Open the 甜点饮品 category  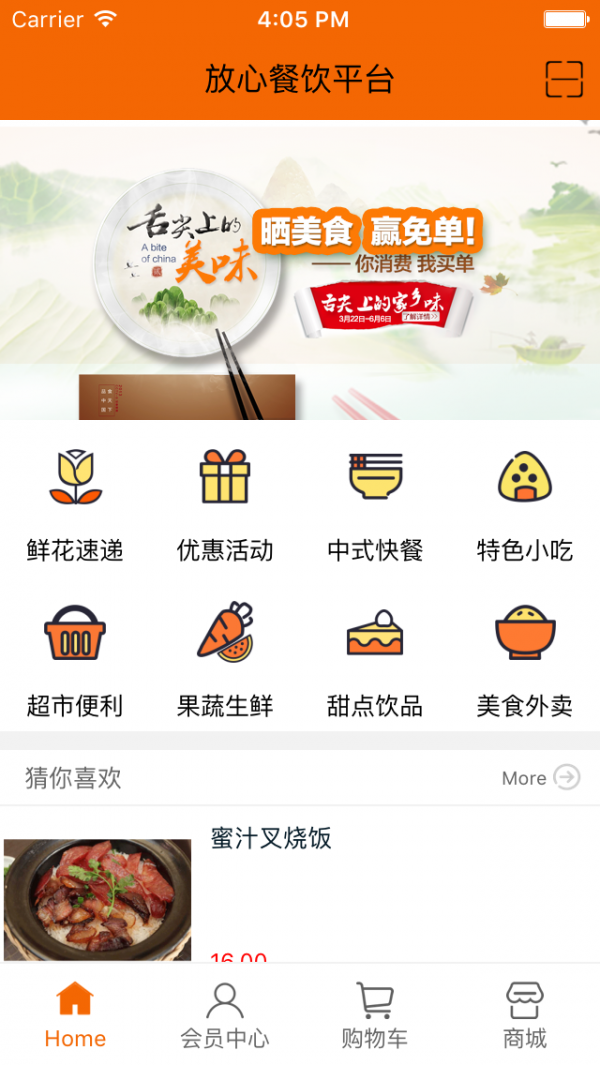[375, 660]
